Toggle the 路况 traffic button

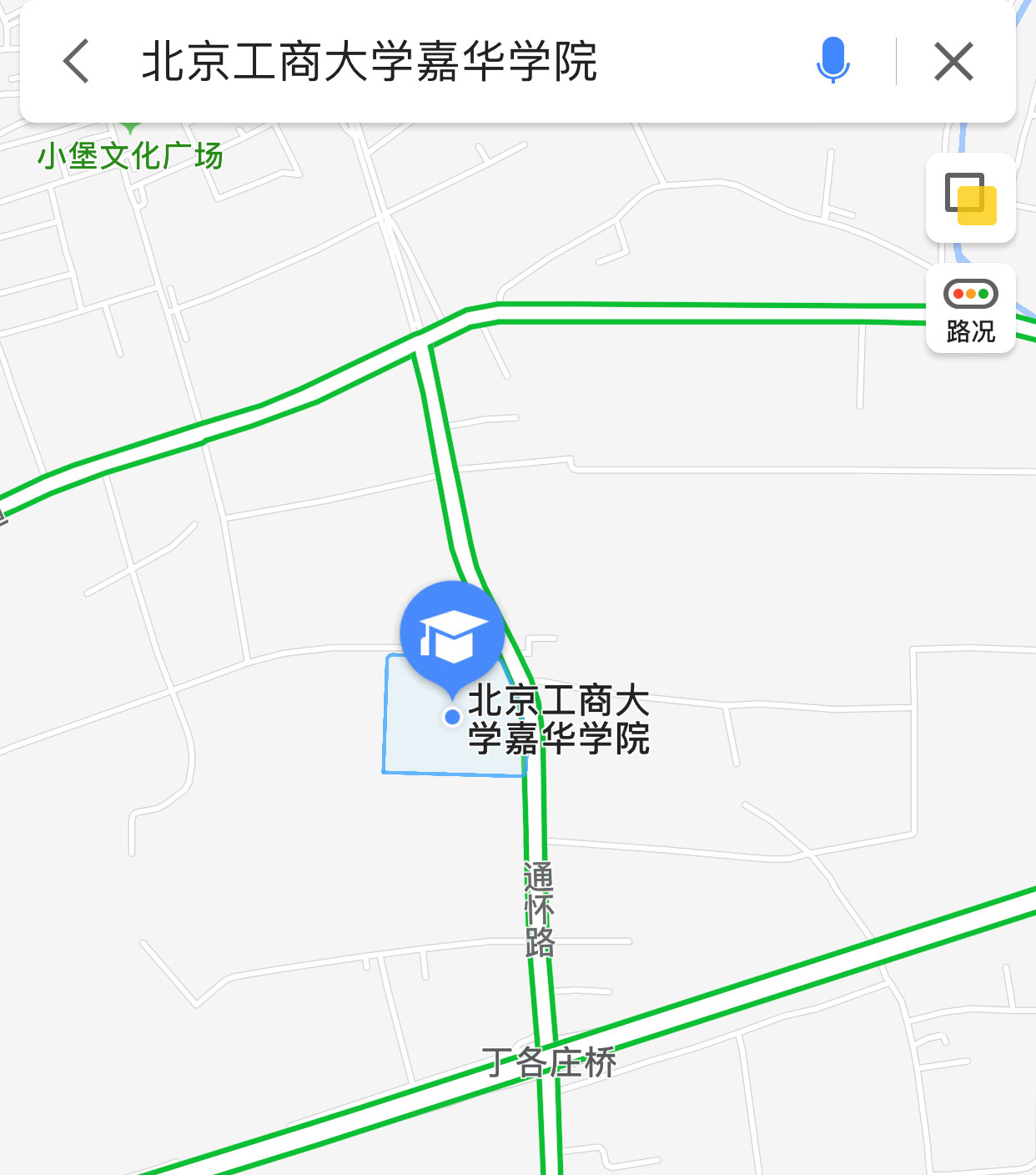(970, 309)
